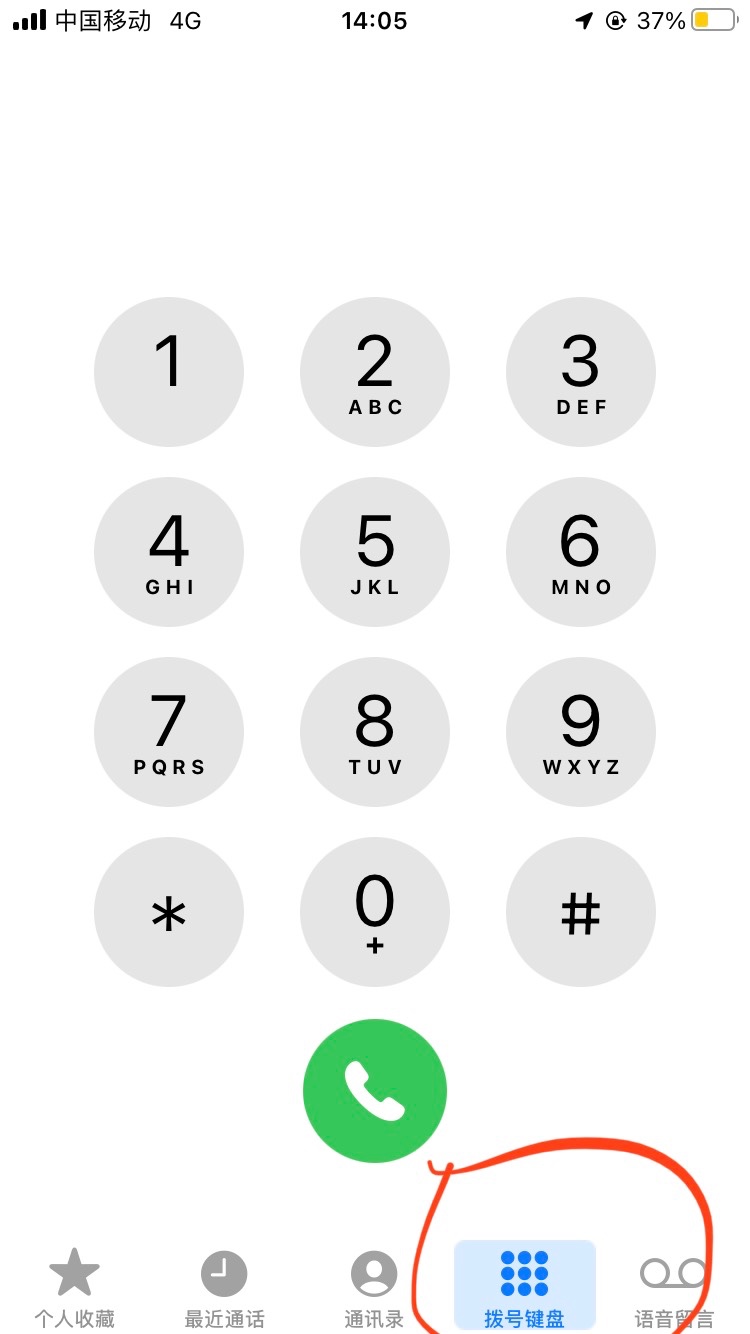Go to the 通讯录 contacts tab

(x=374, y=1287)
